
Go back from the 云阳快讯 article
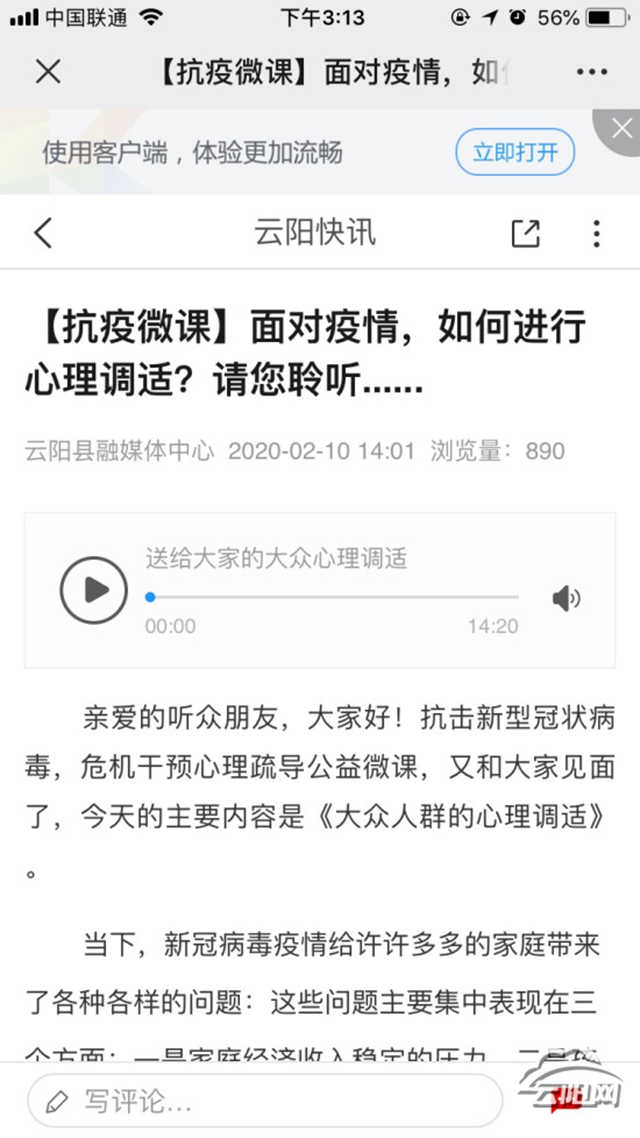pyautogui.click(x=42, y=233)
